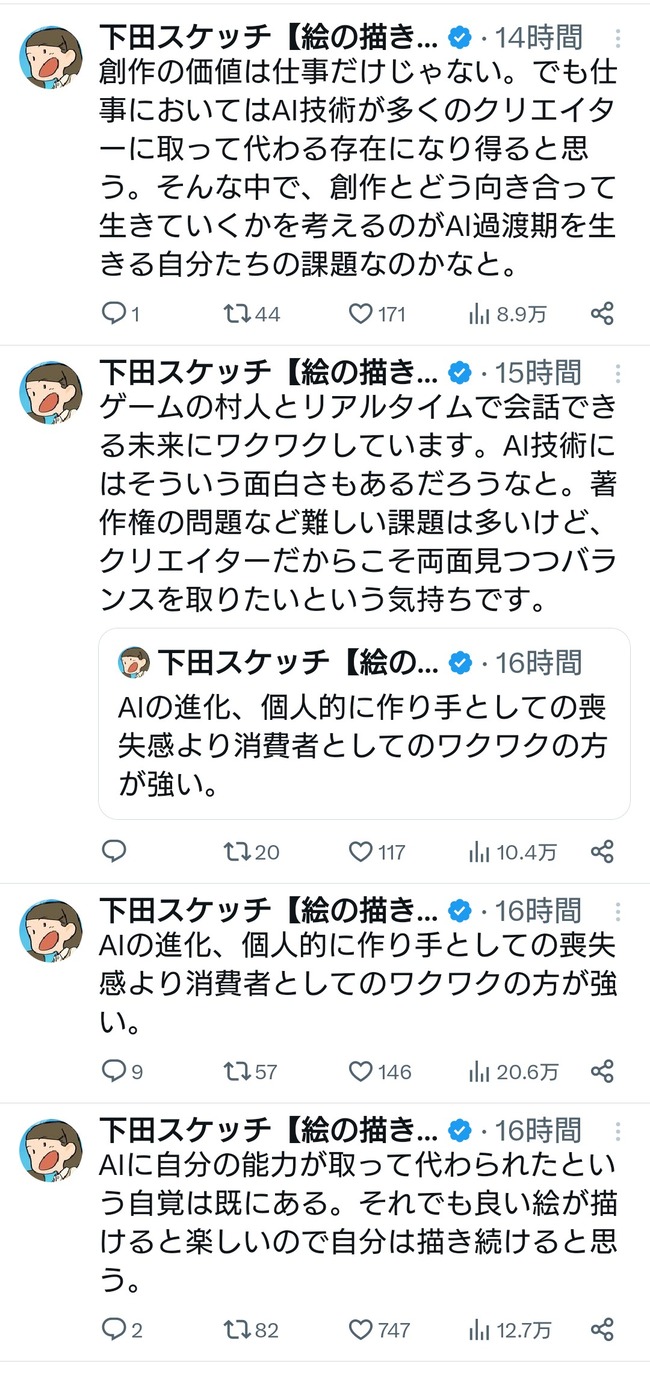
Task: Share the tweet with 12.7万 views
Action: coord(602,1329)
